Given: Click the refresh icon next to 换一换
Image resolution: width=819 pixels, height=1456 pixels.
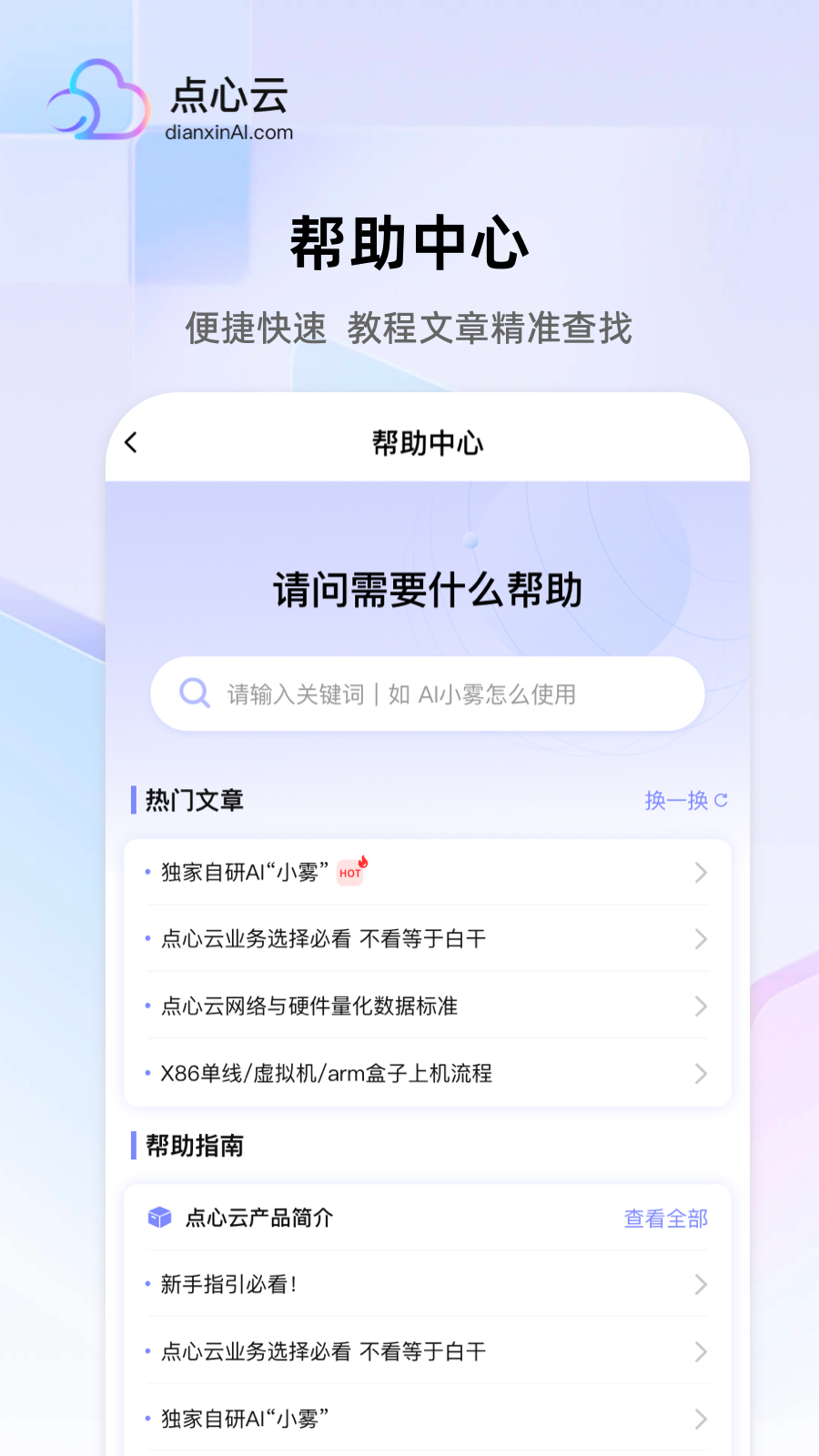Looking at the screenshot, I should pyautogui.click(x=722, y=799).
